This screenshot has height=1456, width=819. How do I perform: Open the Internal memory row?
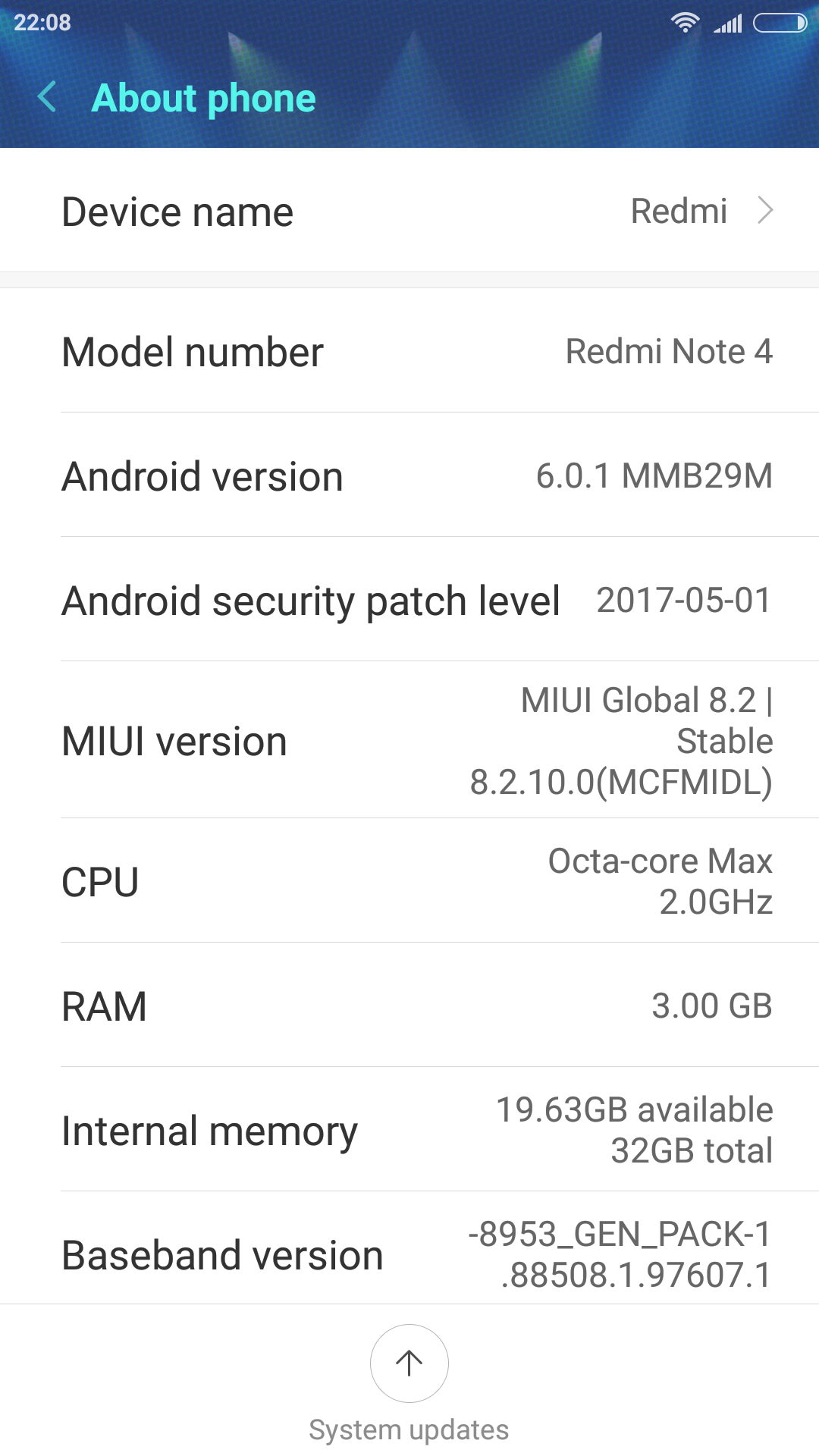click(x=409, y=1130)
